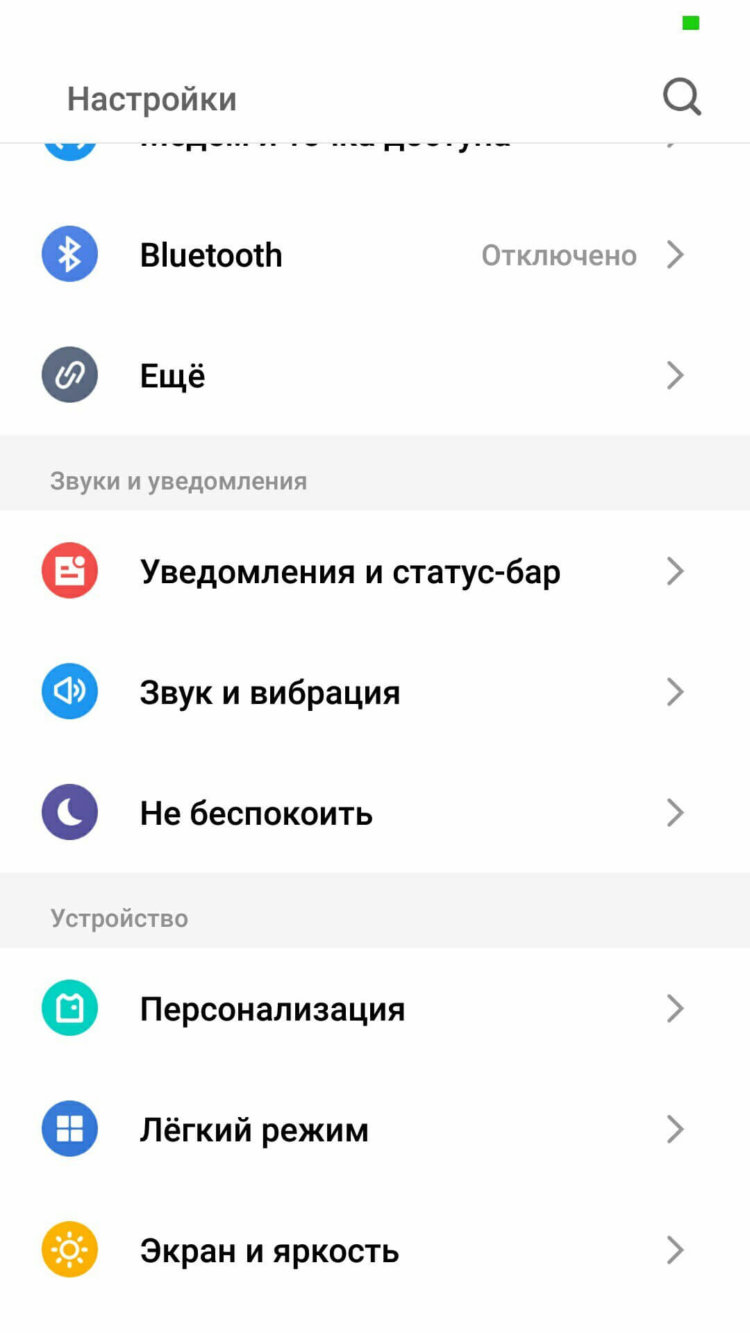Tap the Устройство section header
The width and height of the screenshot is (750, 1333).
tap(120, 918)
